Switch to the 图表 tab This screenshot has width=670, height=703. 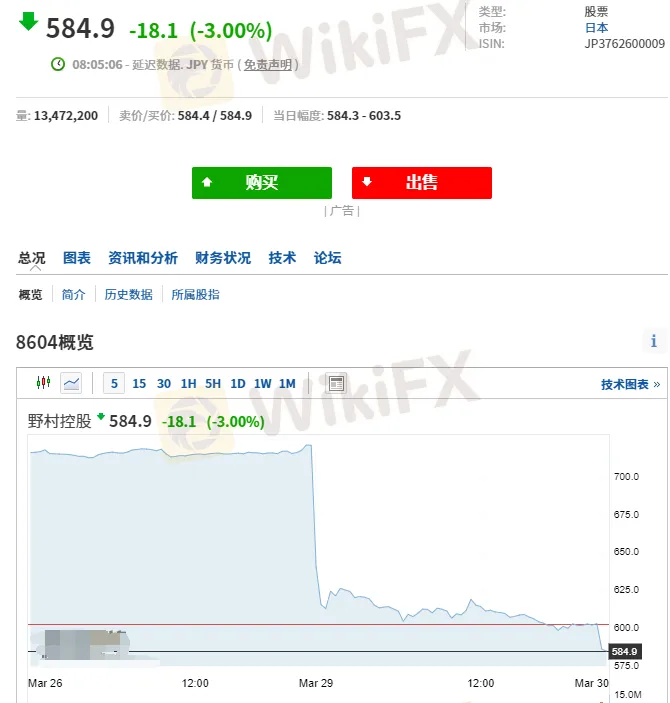click(x=77, y=258)
